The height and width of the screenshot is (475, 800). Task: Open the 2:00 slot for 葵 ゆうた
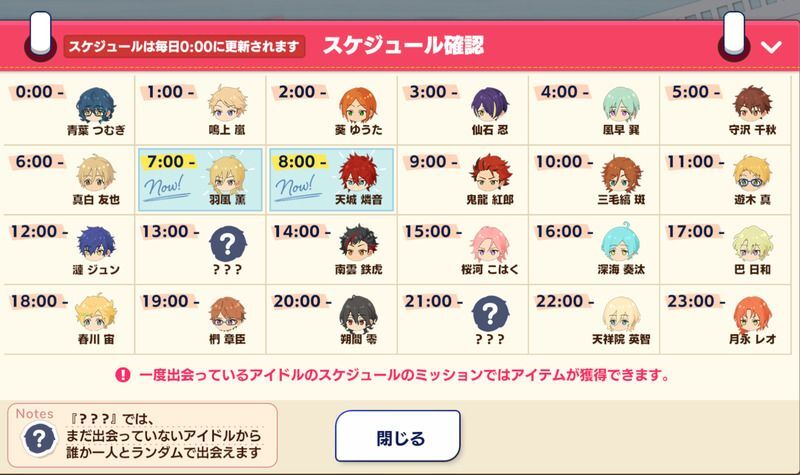(332, 110)
